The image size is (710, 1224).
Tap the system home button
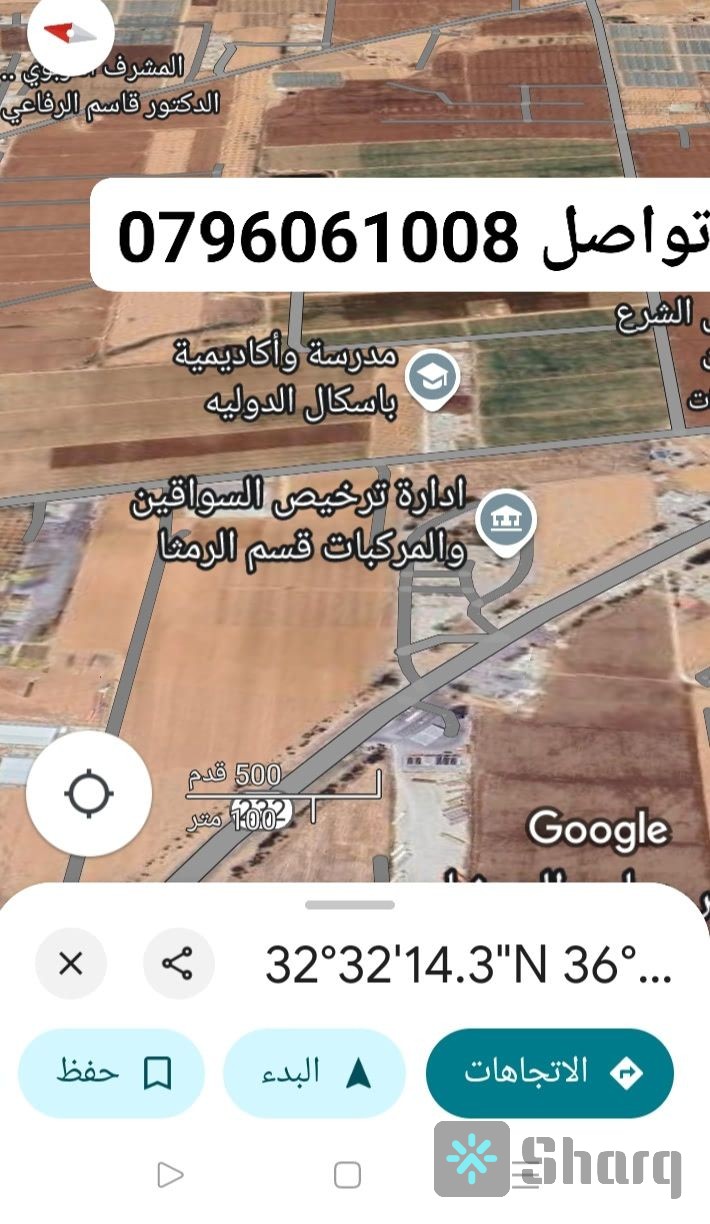[x=347, y=1175]
